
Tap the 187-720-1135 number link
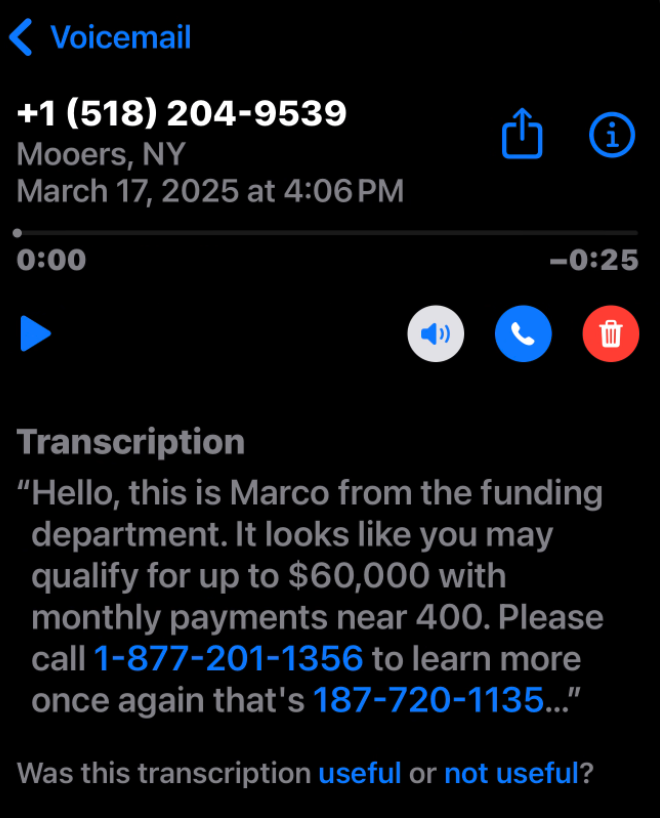point(428,700)
